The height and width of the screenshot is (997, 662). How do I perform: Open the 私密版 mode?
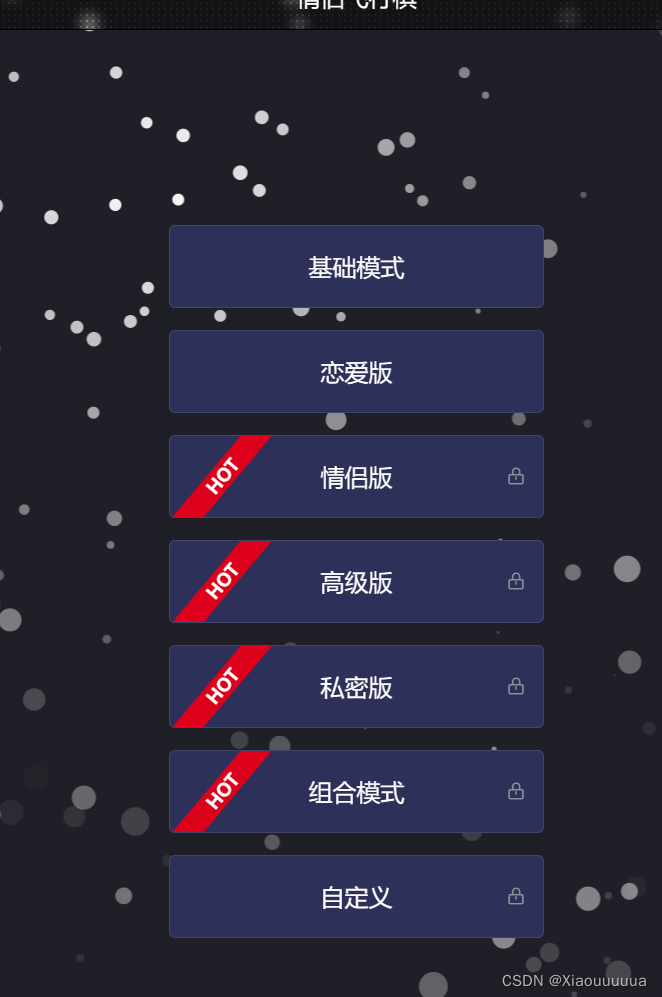click(356, 687)
